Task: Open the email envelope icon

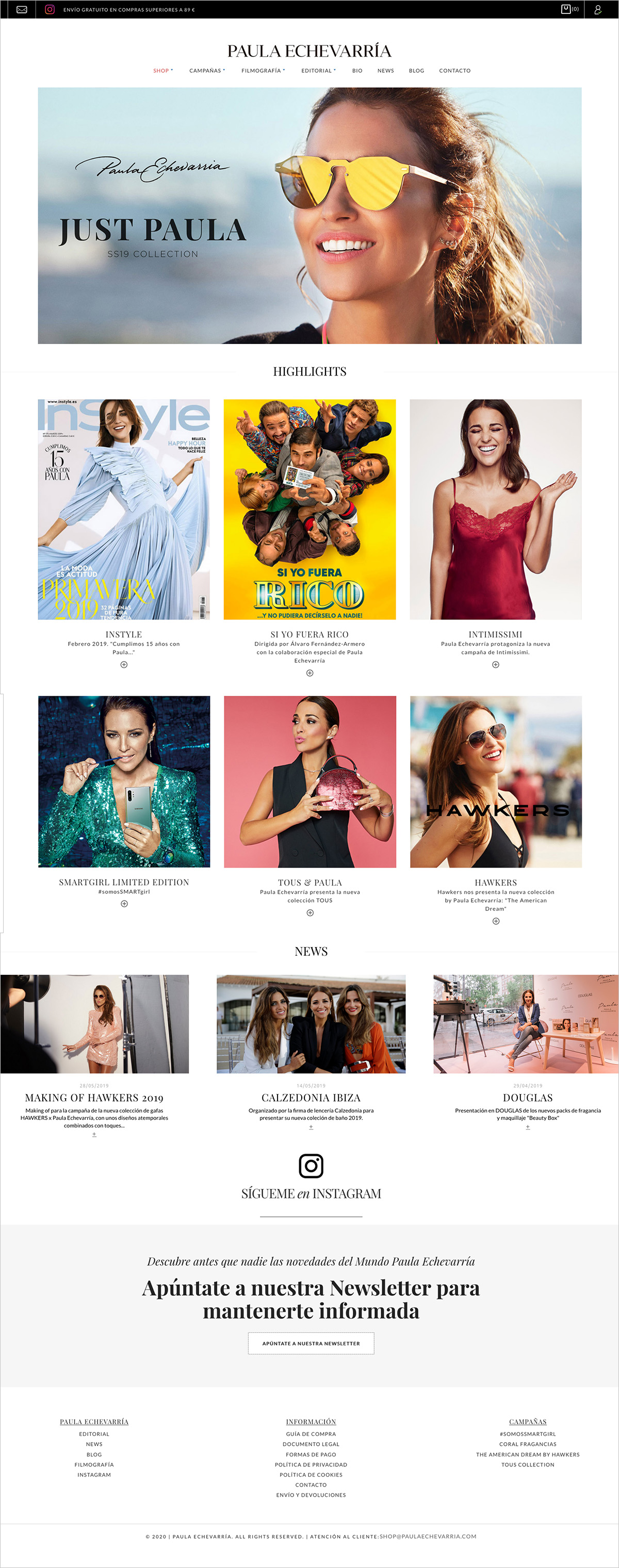Action: (21, 10)
